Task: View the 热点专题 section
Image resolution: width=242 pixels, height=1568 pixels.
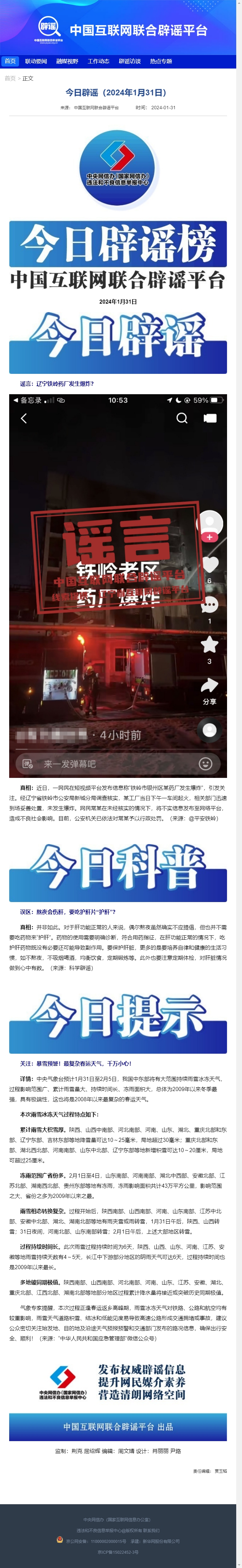Action: pyautogui.click(x=161, y=61)
